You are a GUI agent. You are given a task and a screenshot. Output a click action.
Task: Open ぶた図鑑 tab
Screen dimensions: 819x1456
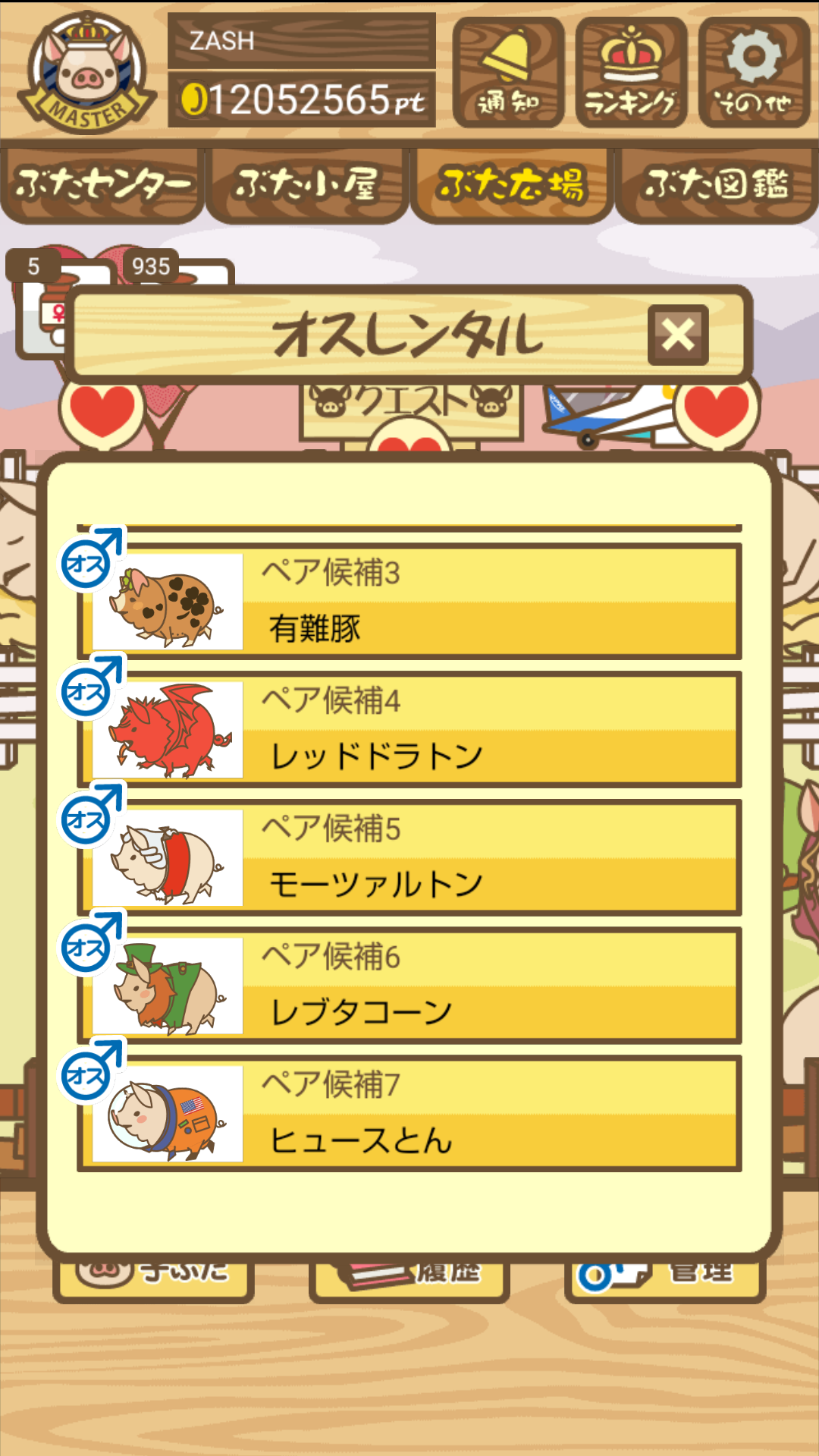717,185
